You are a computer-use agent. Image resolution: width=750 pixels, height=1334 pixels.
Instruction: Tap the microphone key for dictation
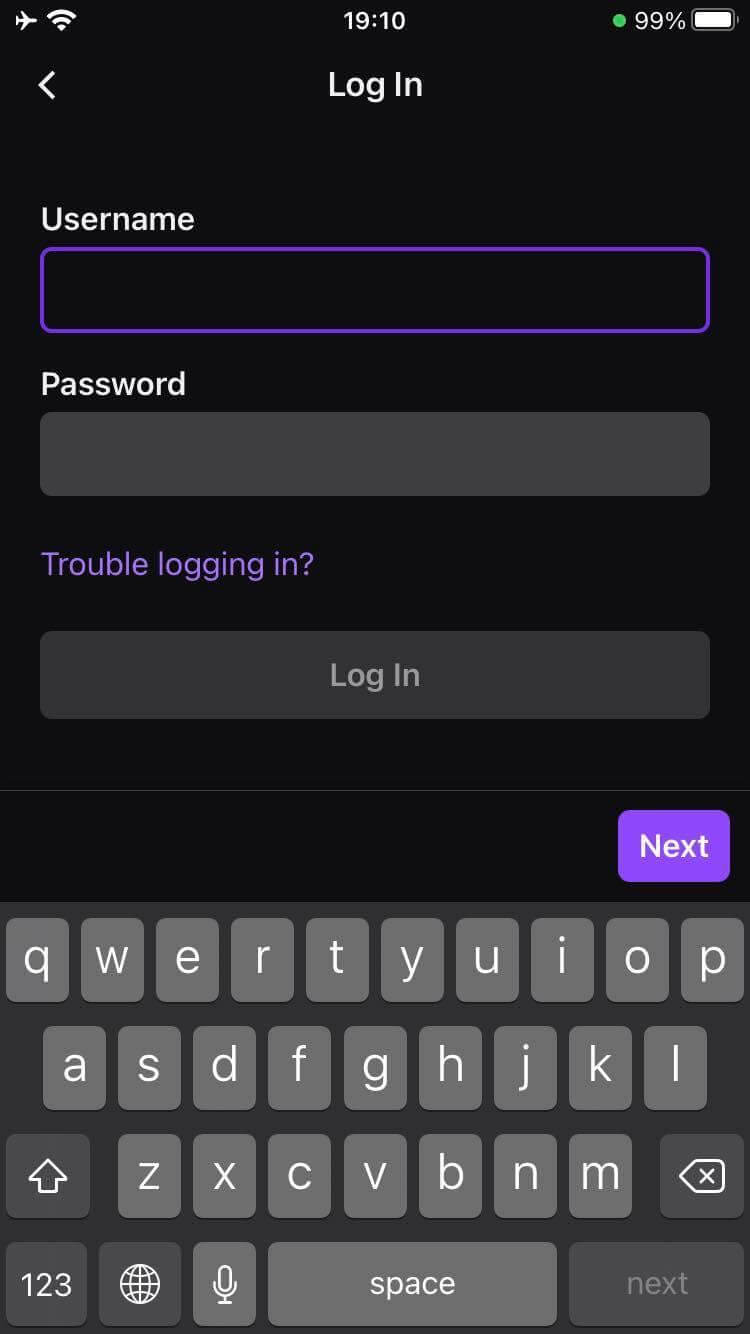(224, 1284)
